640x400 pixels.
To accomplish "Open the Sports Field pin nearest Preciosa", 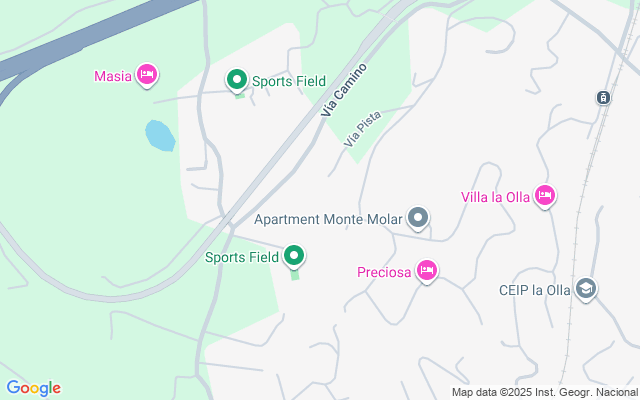I will point(294,256).
